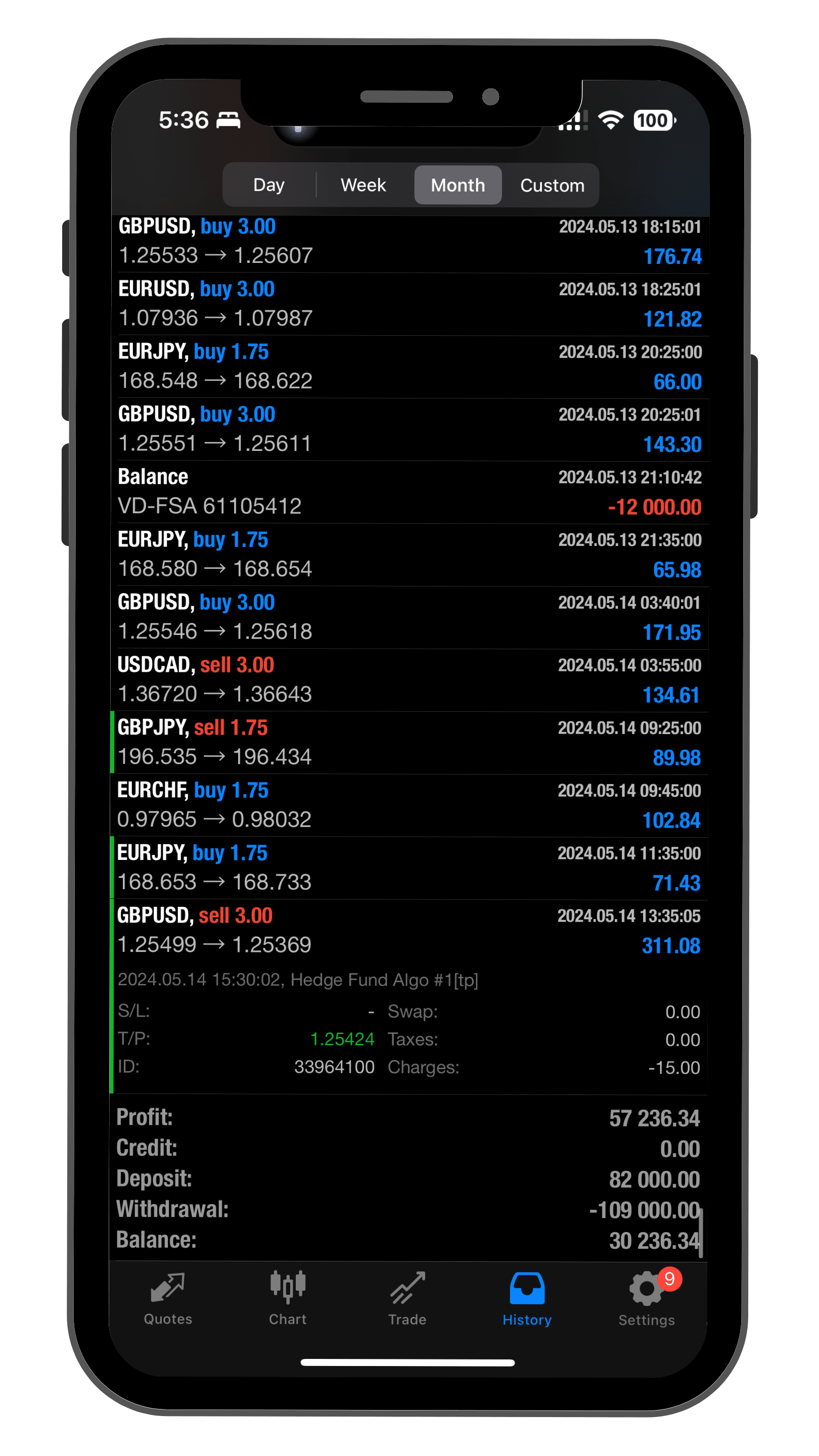The height and width of the screenshot is (1456, 819).
Task: Choose a Custom date range
Action: pyautogui.click(x=552, y=185)
